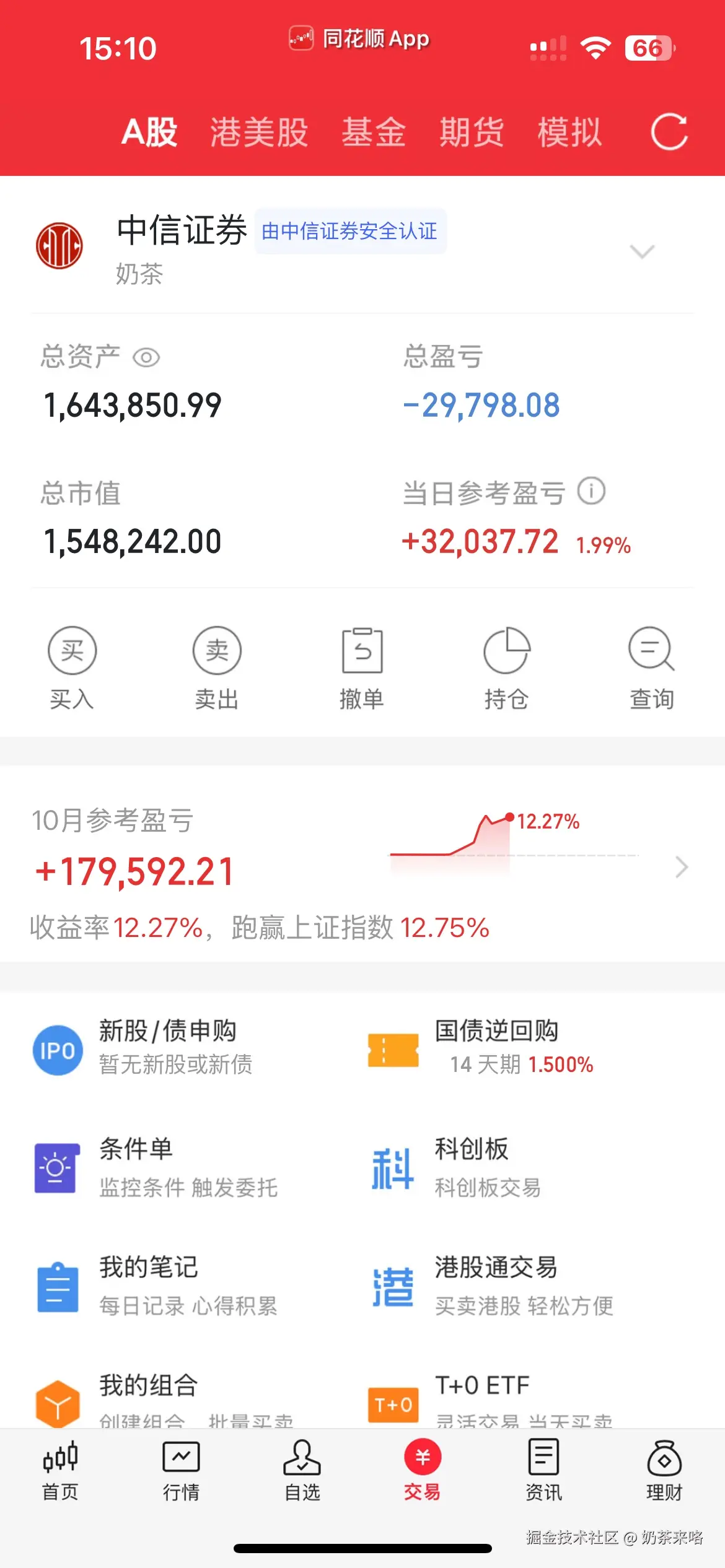Tap the info icon beside 当日参考盈亏
The width and height of the screenshot is (725, 1568).
[594, 492]
